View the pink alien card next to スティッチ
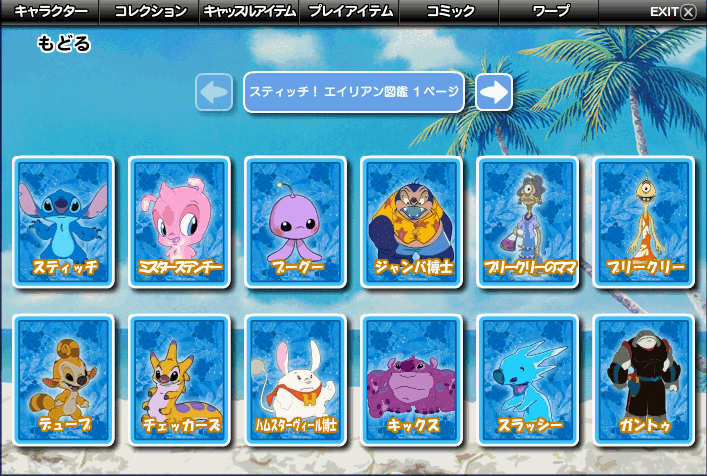Screen dimensions: 707x476 coord(181,221)
